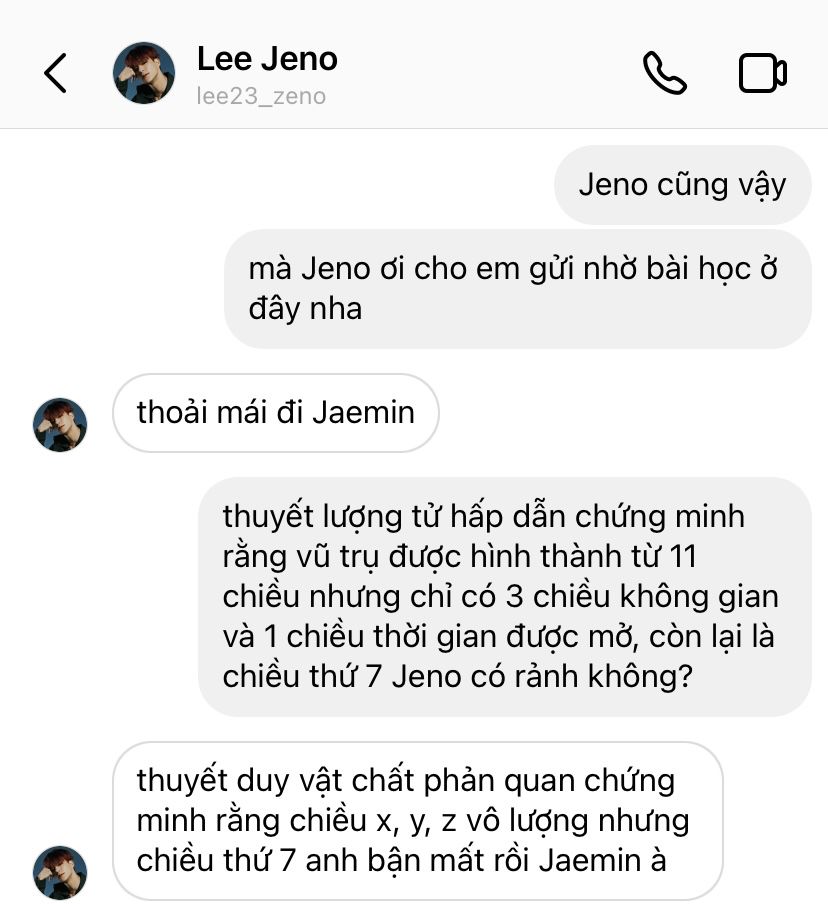Start a voice call with Lee Jeno

(664, 73)
